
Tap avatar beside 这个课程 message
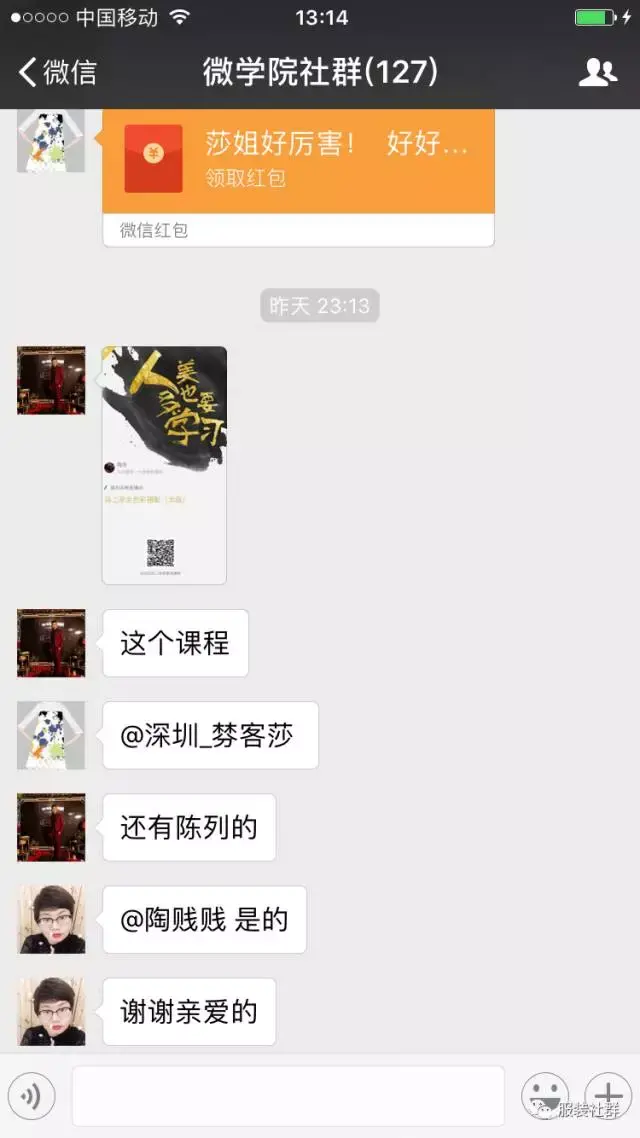click(52, 643)
